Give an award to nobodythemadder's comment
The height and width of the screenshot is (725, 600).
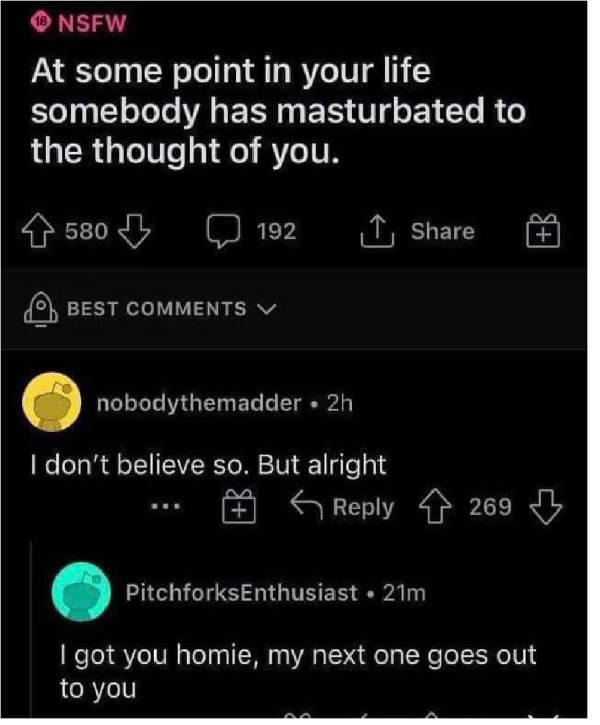[x=237, y=507]
